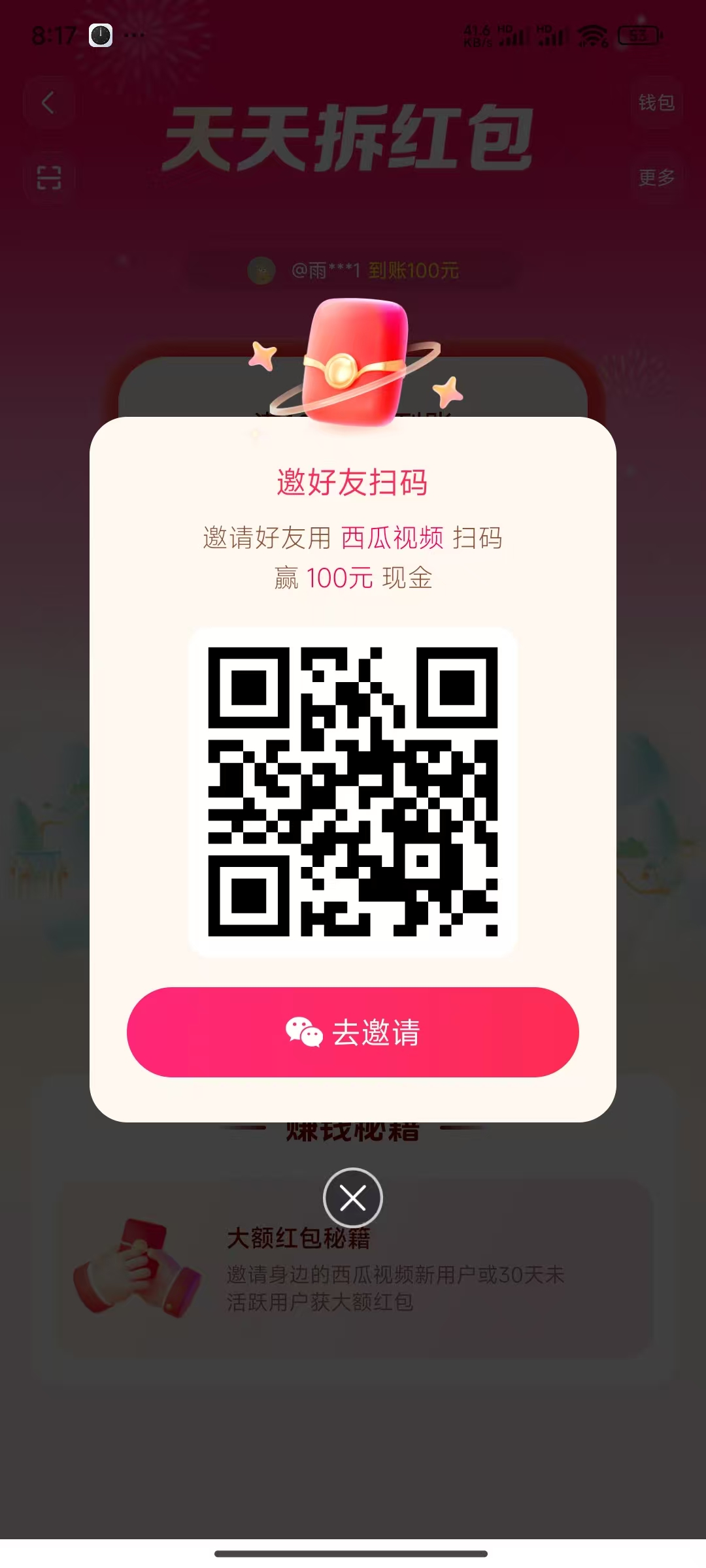706x1568 pixels.
Task: Open the scan code icon
Action: [x=48, y=177]
